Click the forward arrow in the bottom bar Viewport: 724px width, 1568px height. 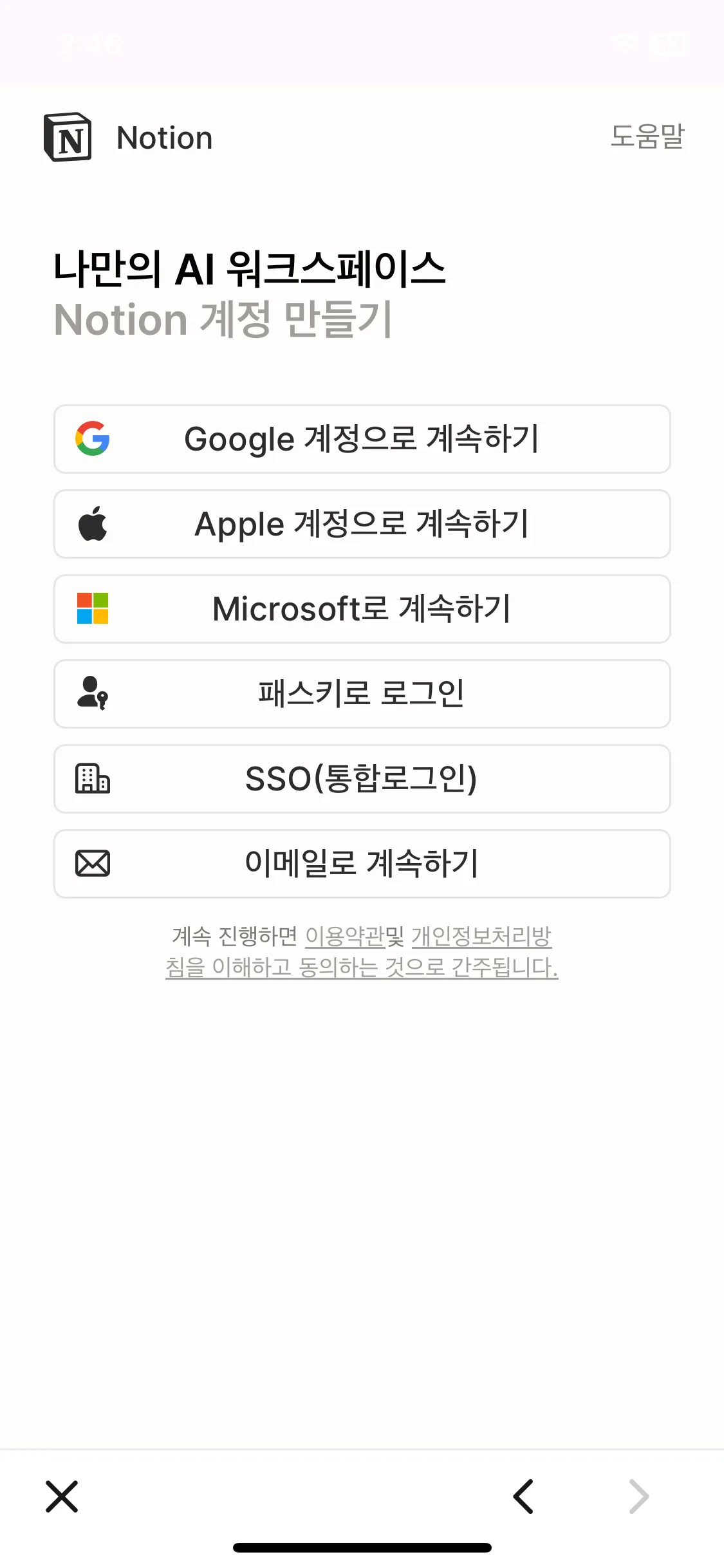tap(639, 1495)
